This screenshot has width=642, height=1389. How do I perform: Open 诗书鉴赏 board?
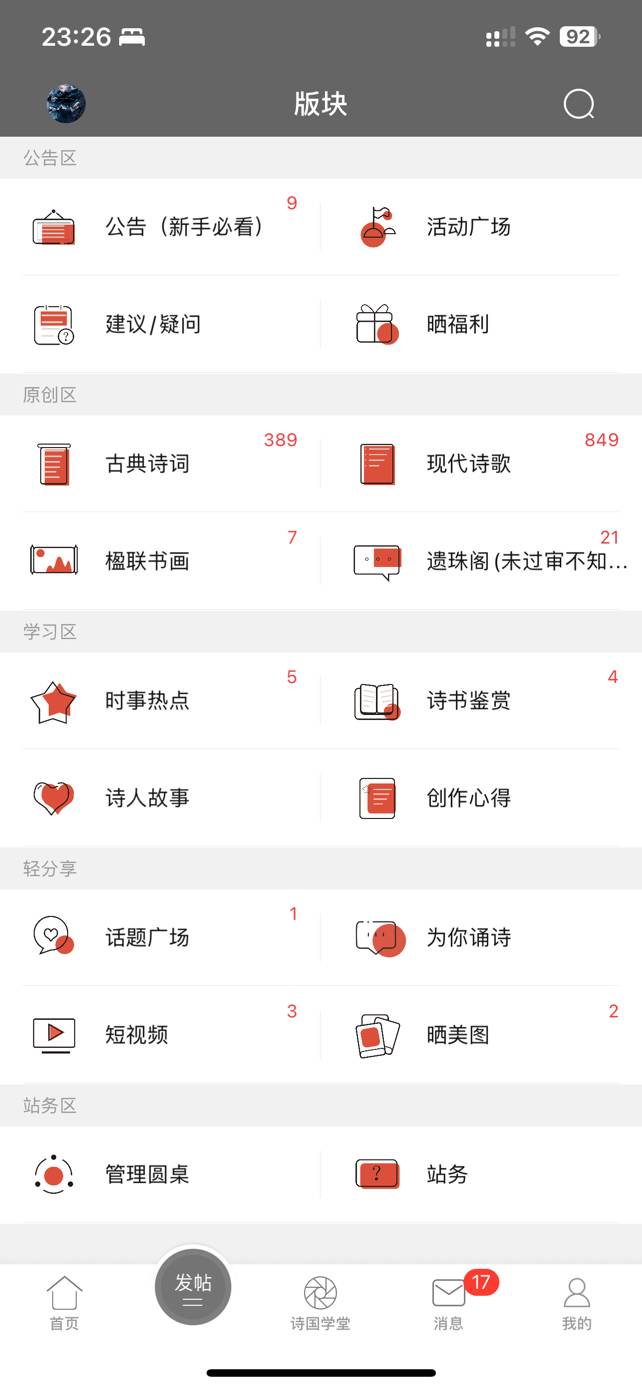[468, 701]
